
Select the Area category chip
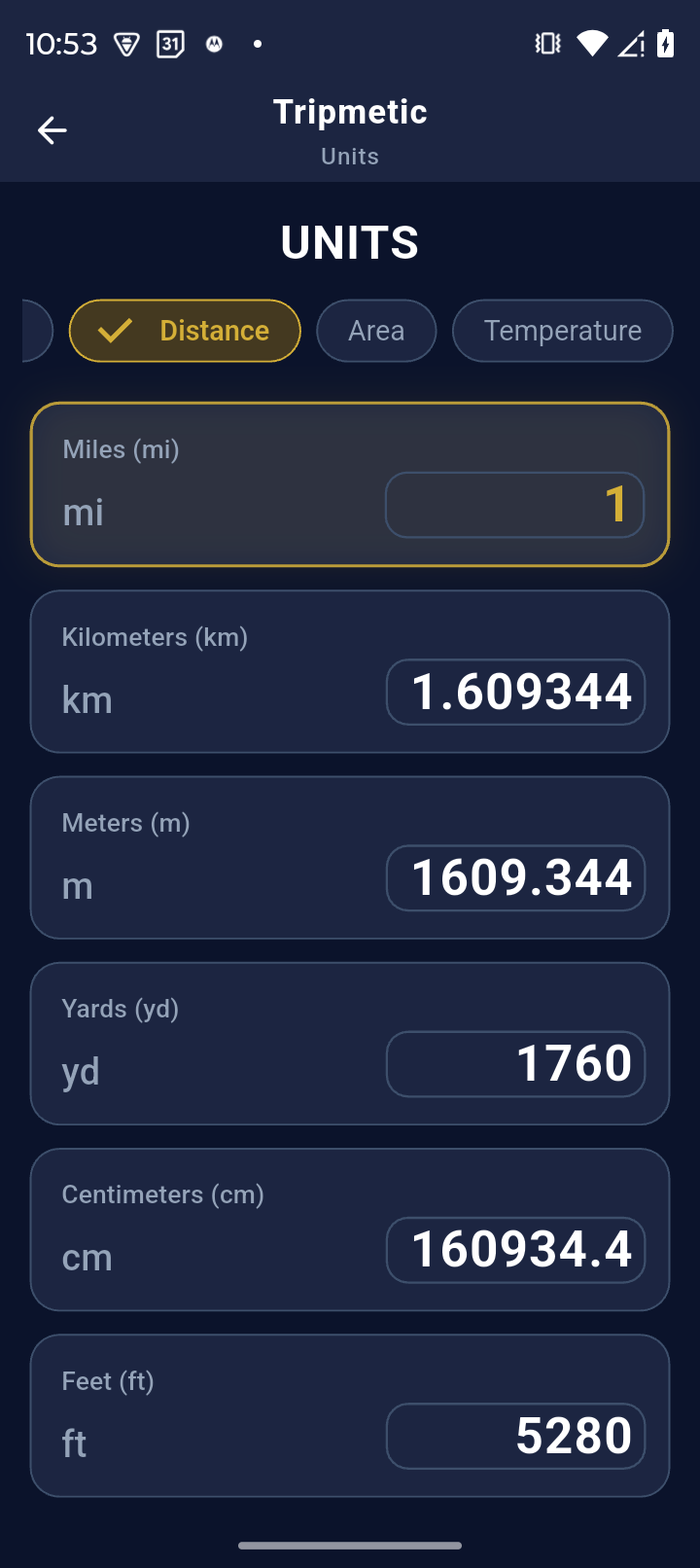(x=376, y=331)
